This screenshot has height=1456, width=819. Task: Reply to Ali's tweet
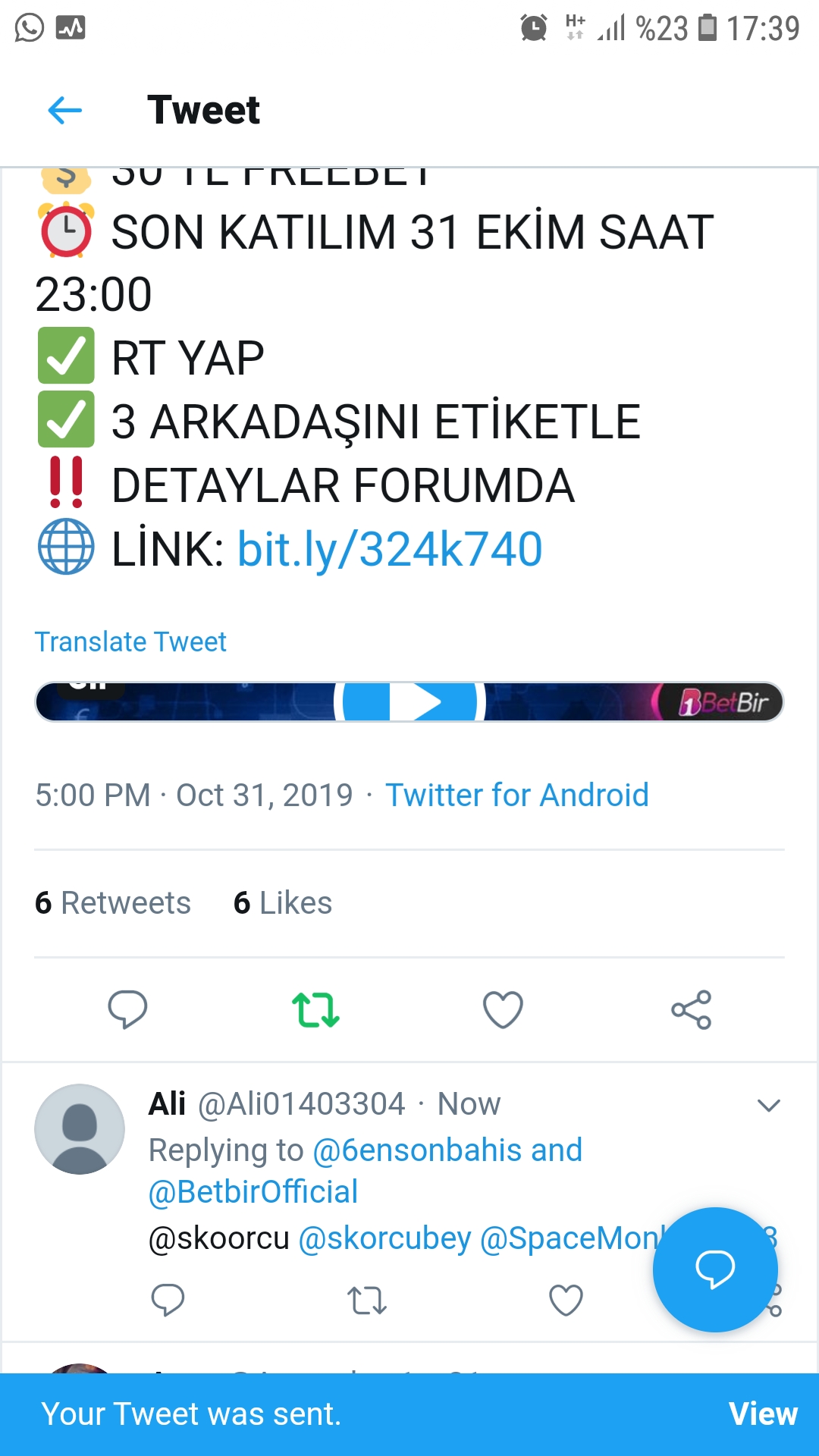click(x=168, y=1300)
